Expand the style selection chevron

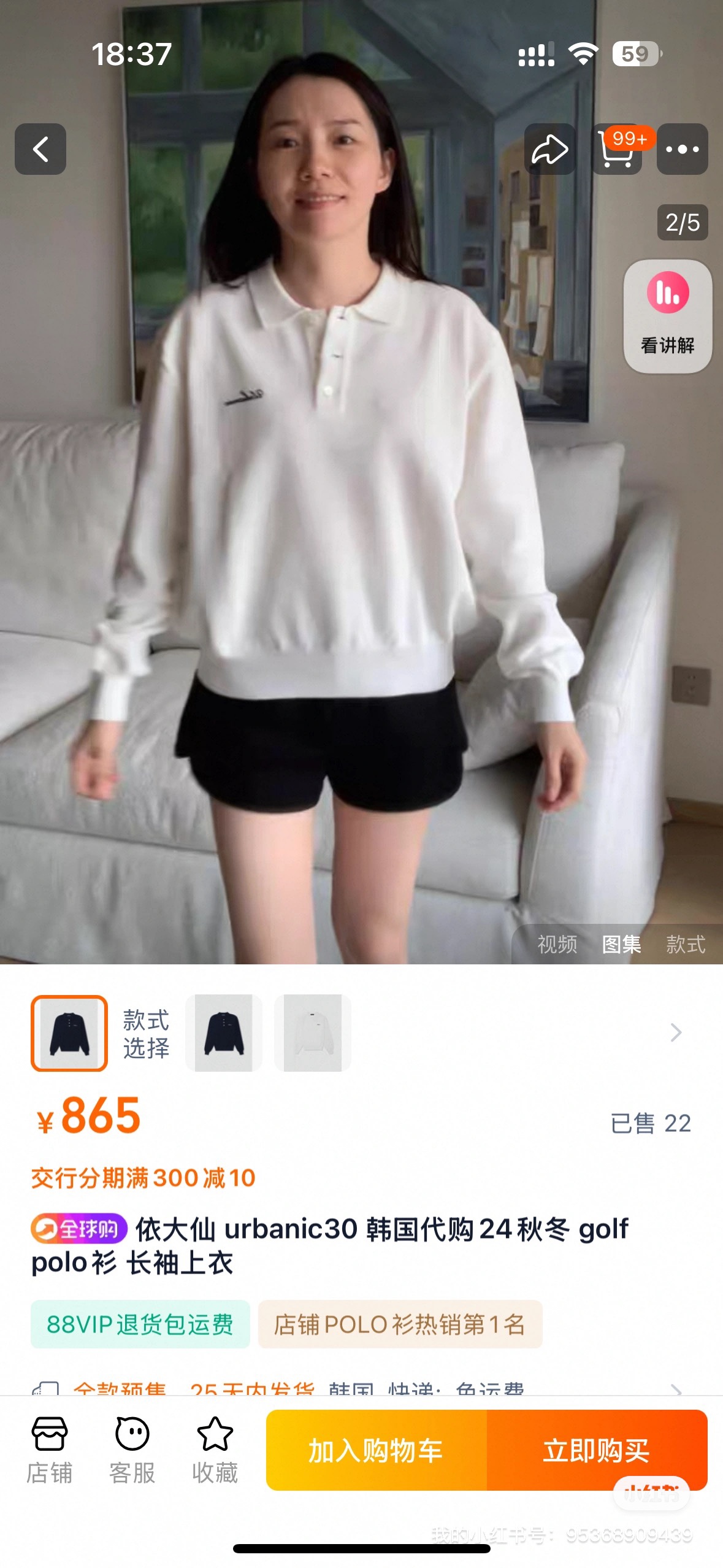(676, 1032)
